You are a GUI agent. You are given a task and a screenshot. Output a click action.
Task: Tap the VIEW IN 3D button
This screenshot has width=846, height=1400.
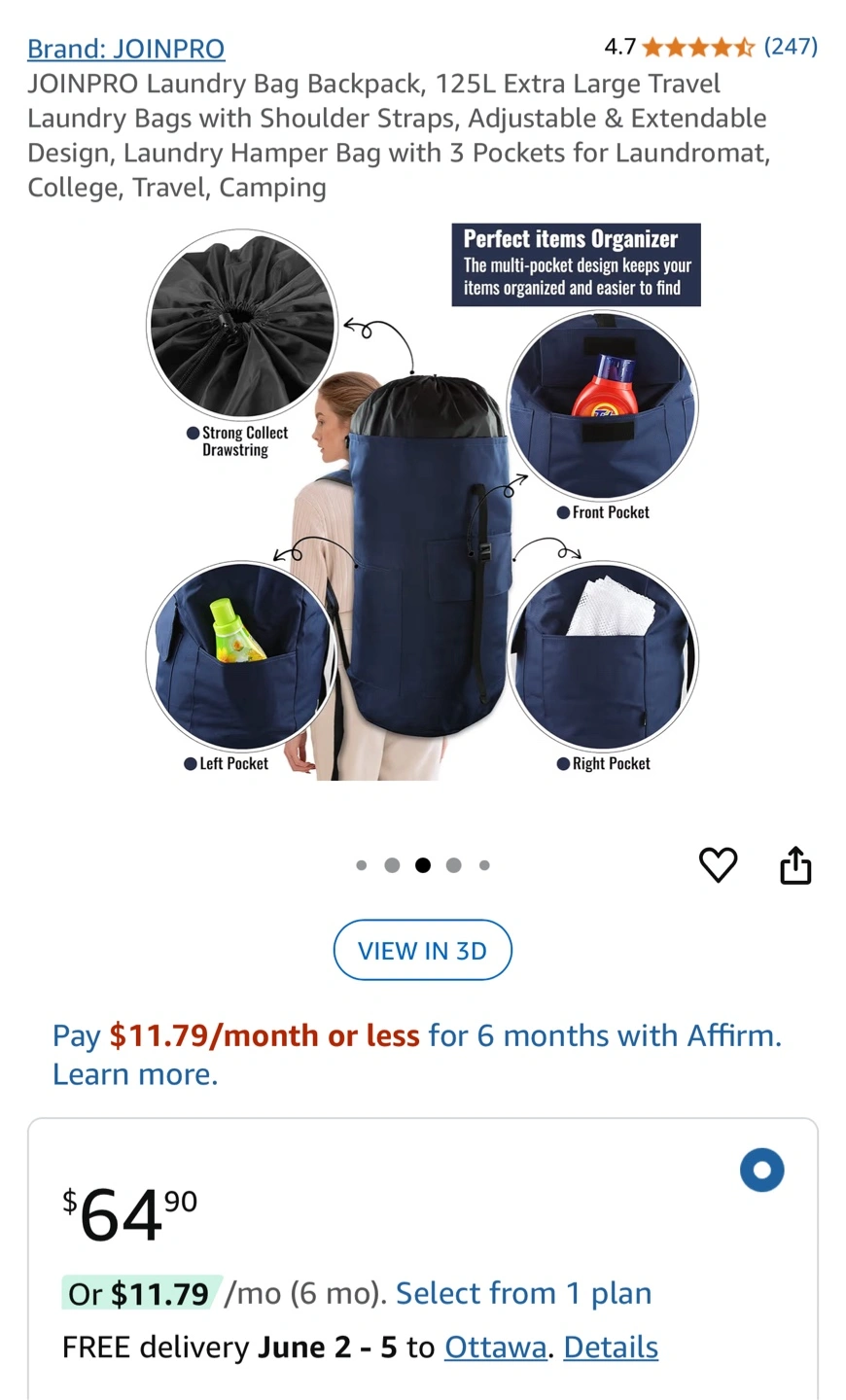[422, 950]
